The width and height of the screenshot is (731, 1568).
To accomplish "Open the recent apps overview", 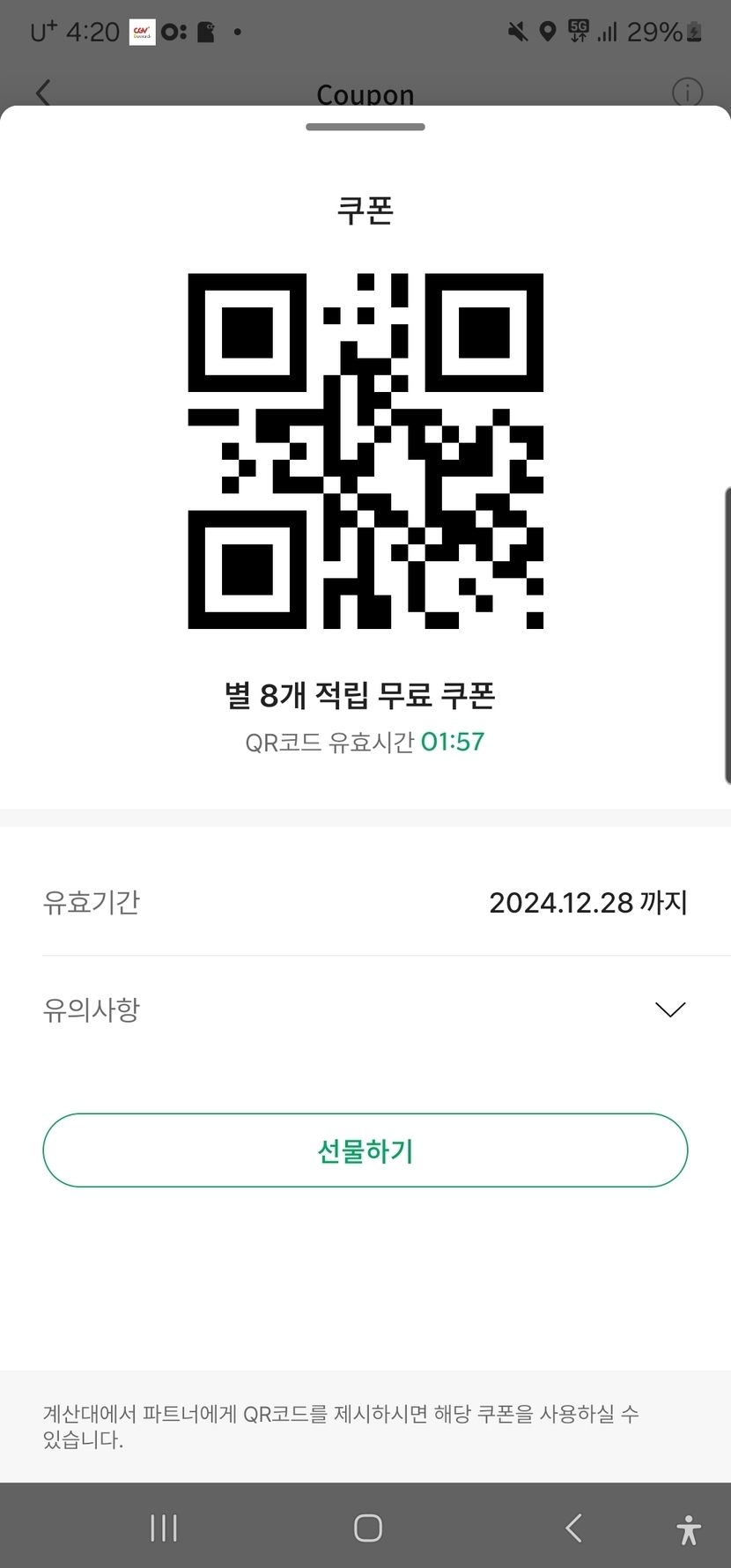I will tap(164, 1527).
